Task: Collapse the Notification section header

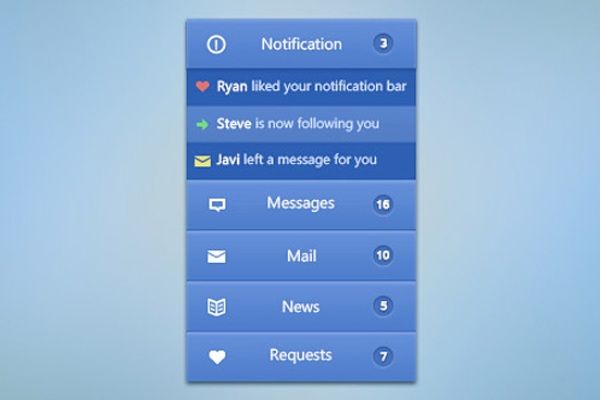Action: pyautogui.click(x=301, y=44)
